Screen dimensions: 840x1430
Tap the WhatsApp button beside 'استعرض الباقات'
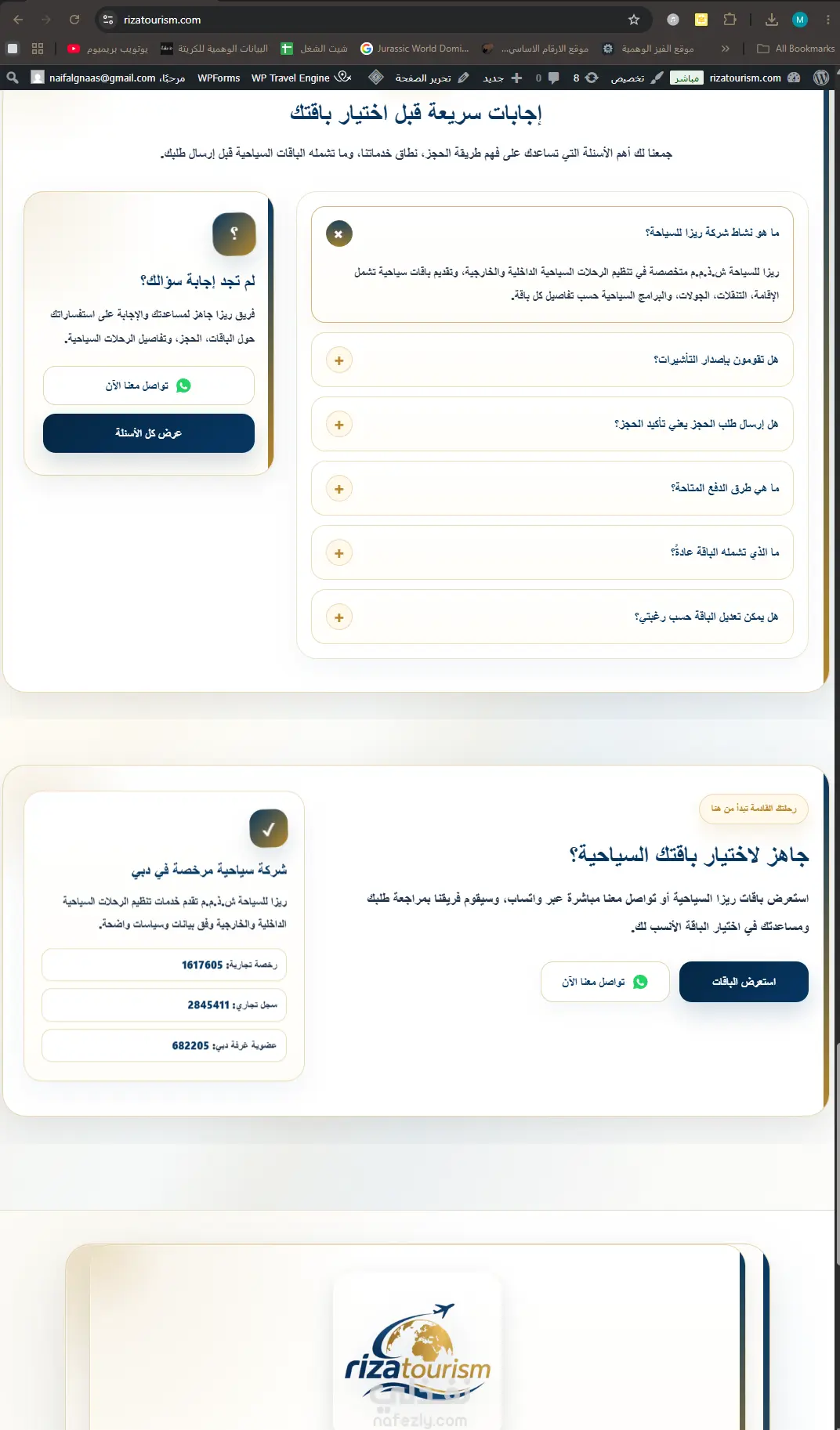pyautogui.click(x=605, y=982)
